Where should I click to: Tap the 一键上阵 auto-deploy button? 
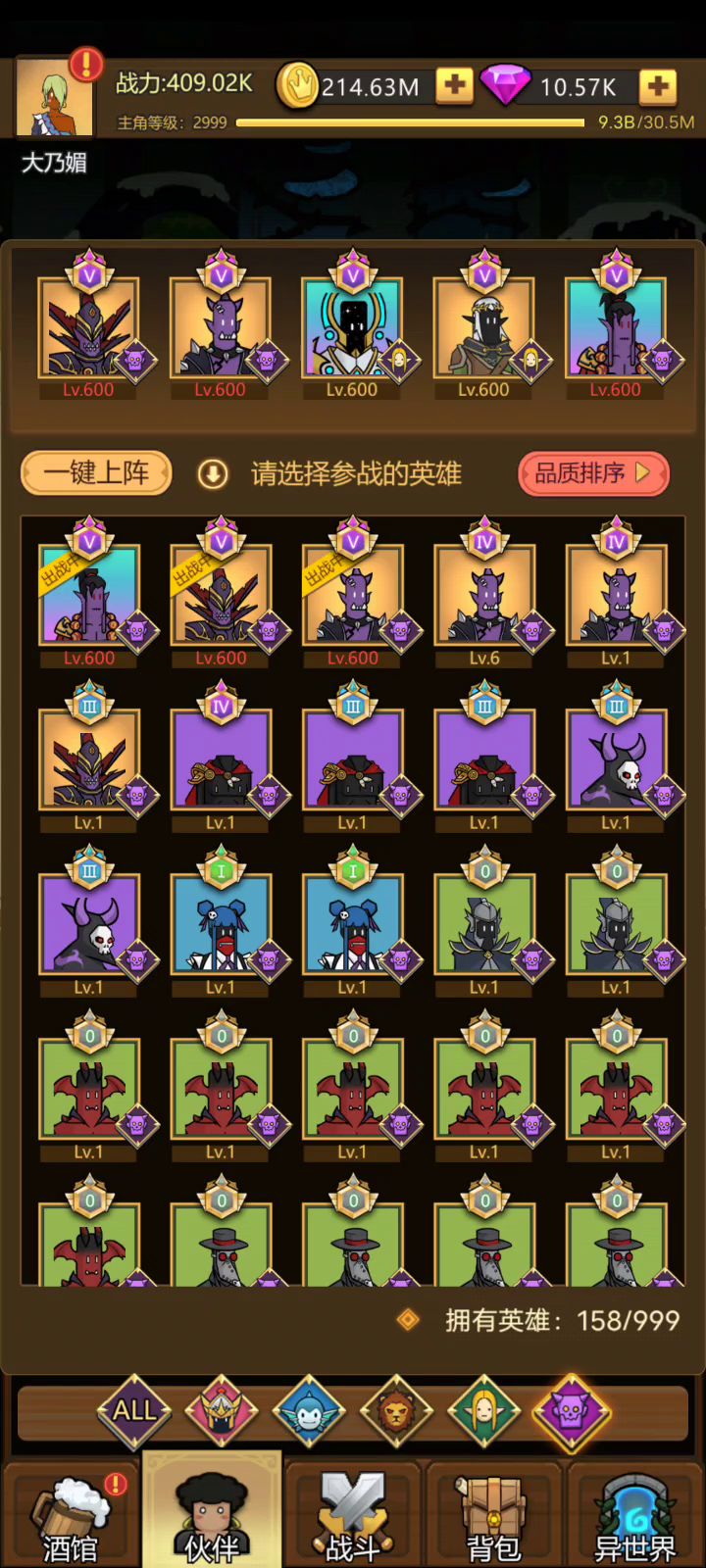[96, 473]
